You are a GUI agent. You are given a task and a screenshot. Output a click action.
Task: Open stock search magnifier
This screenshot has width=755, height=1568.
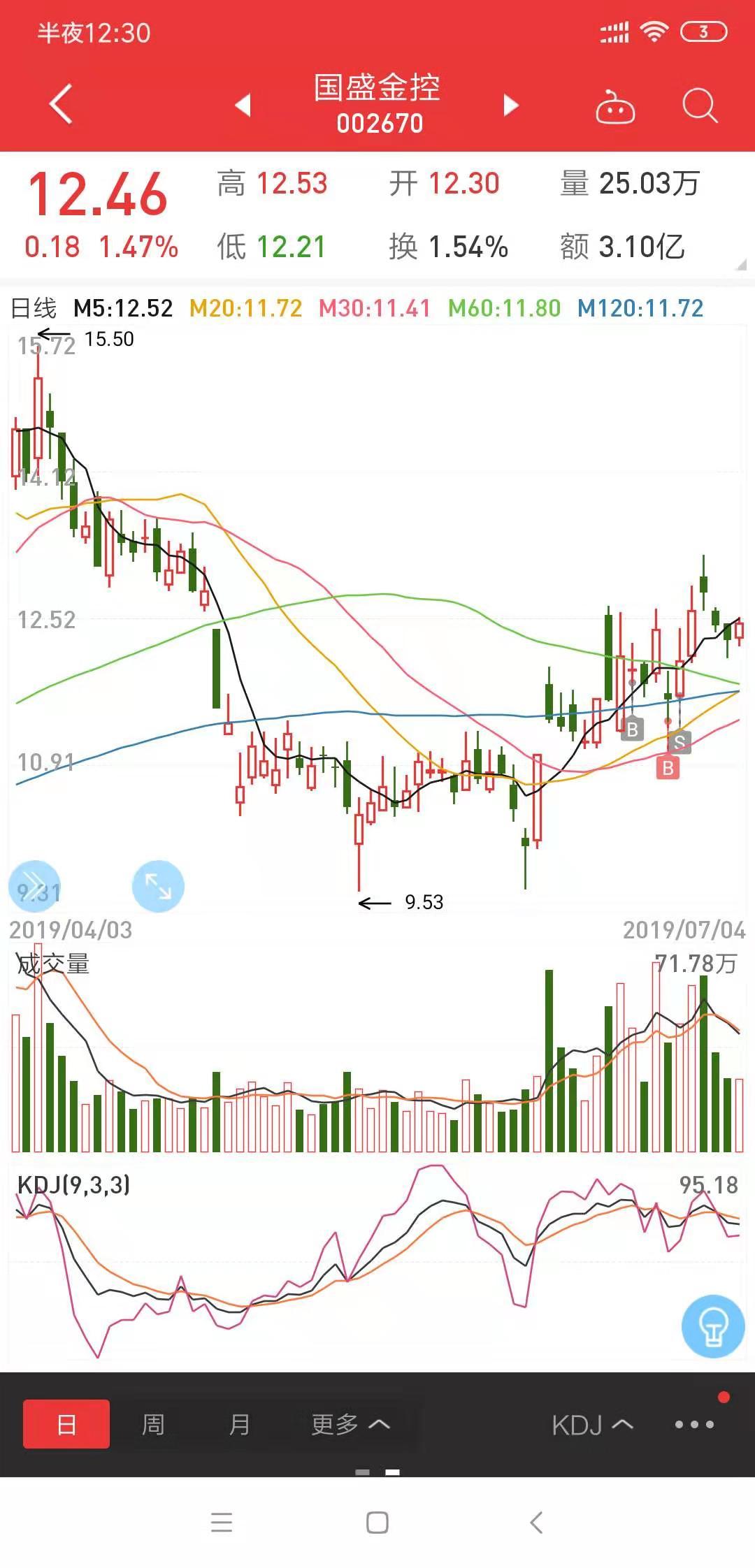point(699,106)
